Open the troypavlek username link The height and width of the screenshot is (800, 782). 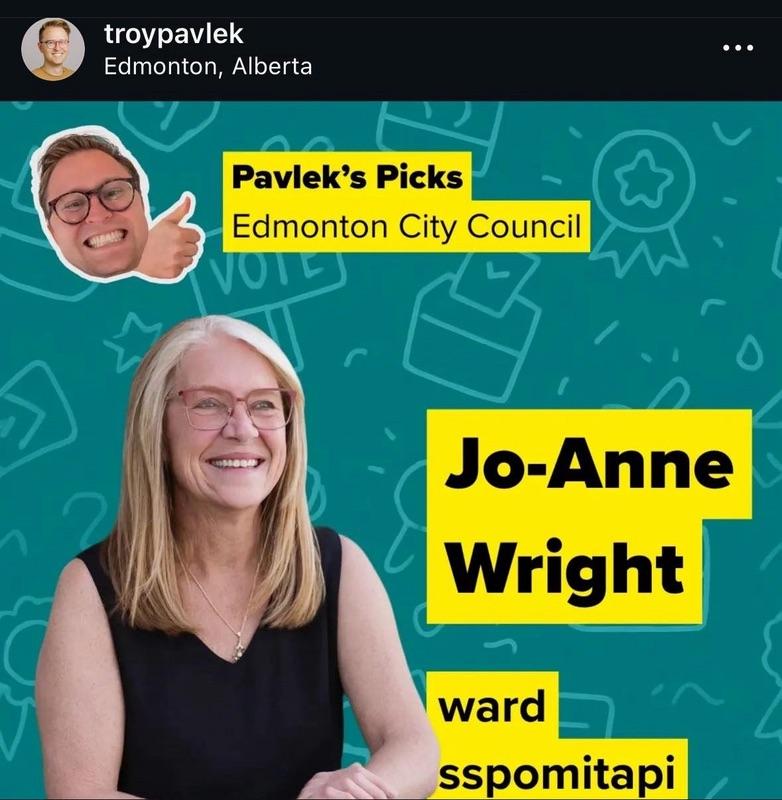pos(173,34)
